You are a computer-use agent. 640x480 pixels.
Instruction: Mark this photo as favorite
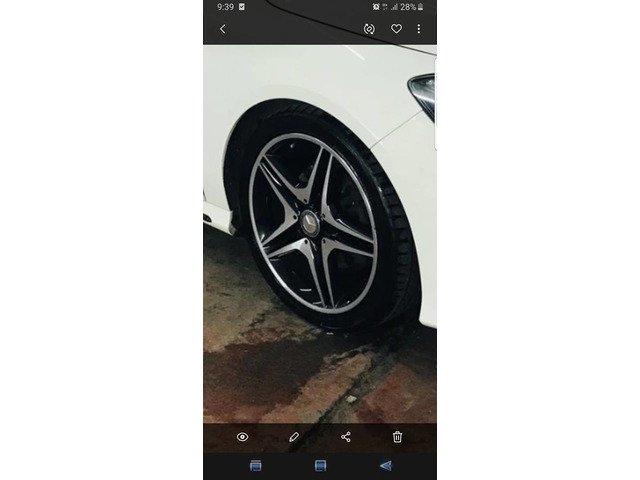396,29
